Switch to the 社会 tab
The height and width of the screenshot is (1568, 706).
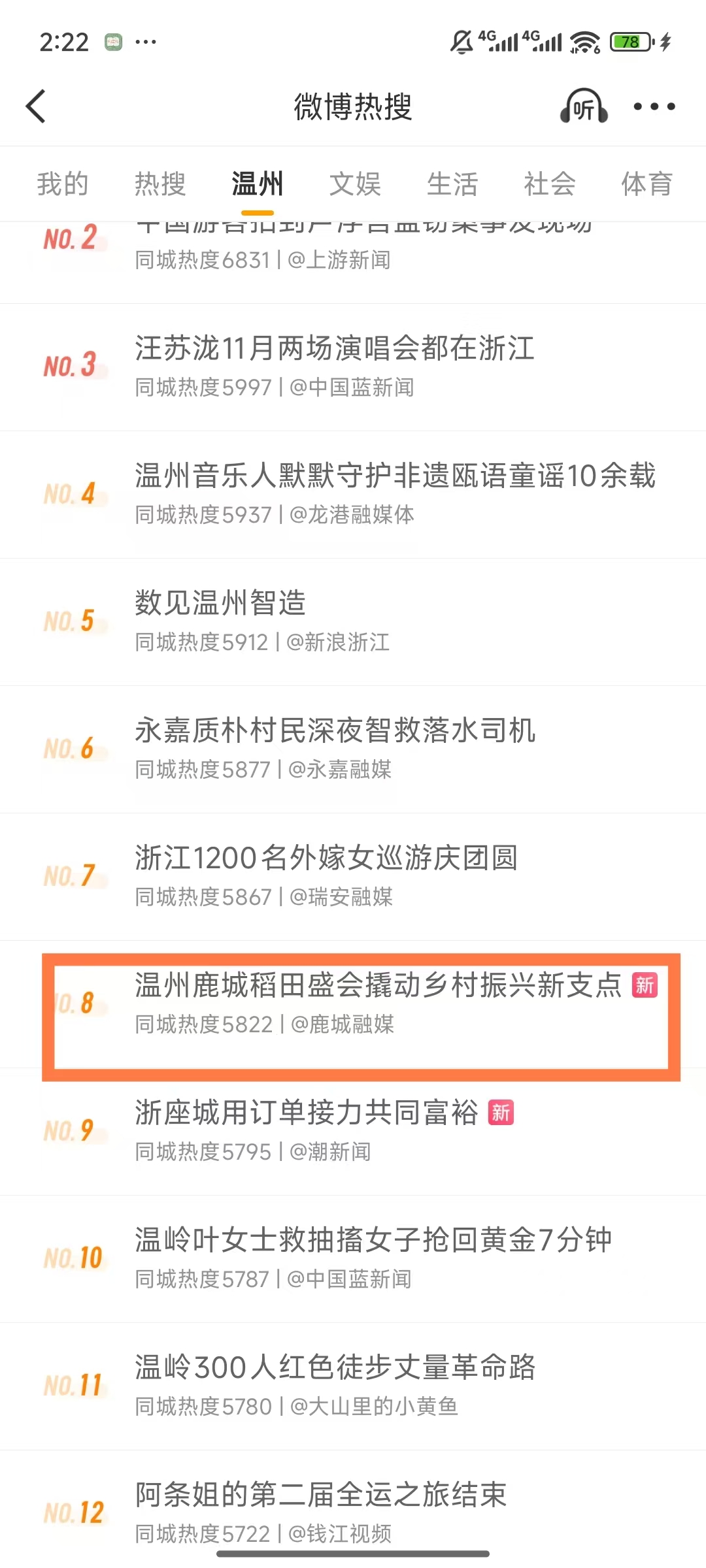[x=550, y=184]
